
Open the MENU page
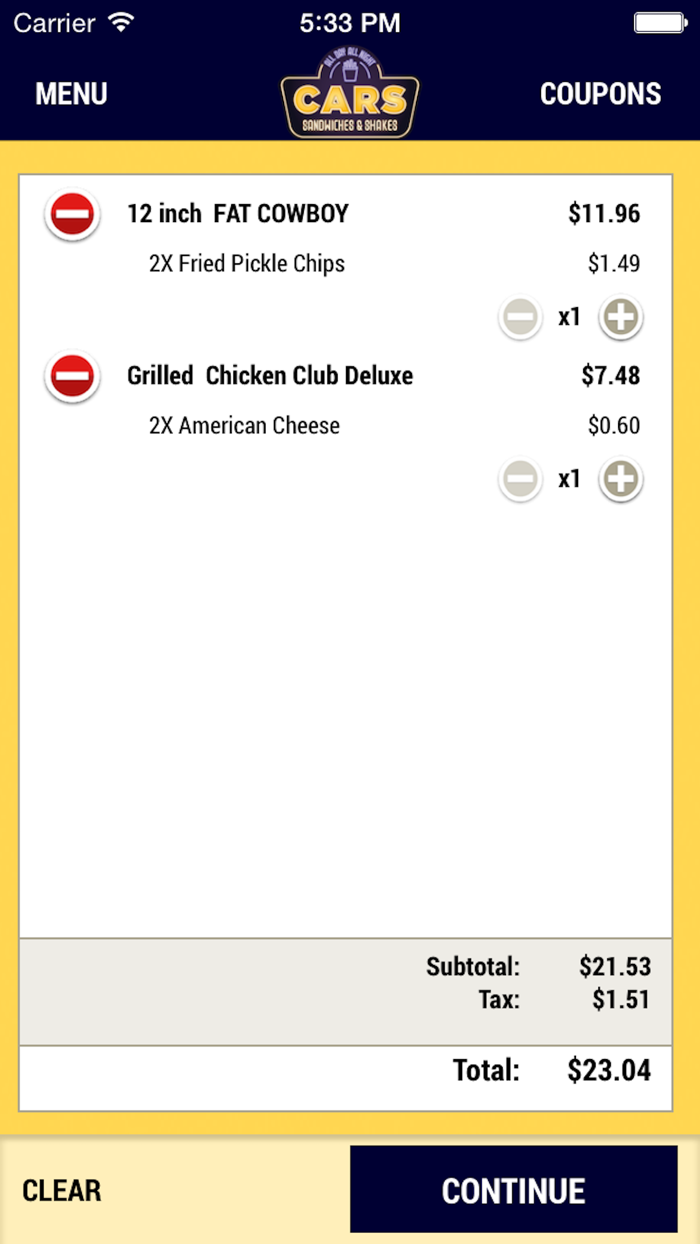[71, 94]
